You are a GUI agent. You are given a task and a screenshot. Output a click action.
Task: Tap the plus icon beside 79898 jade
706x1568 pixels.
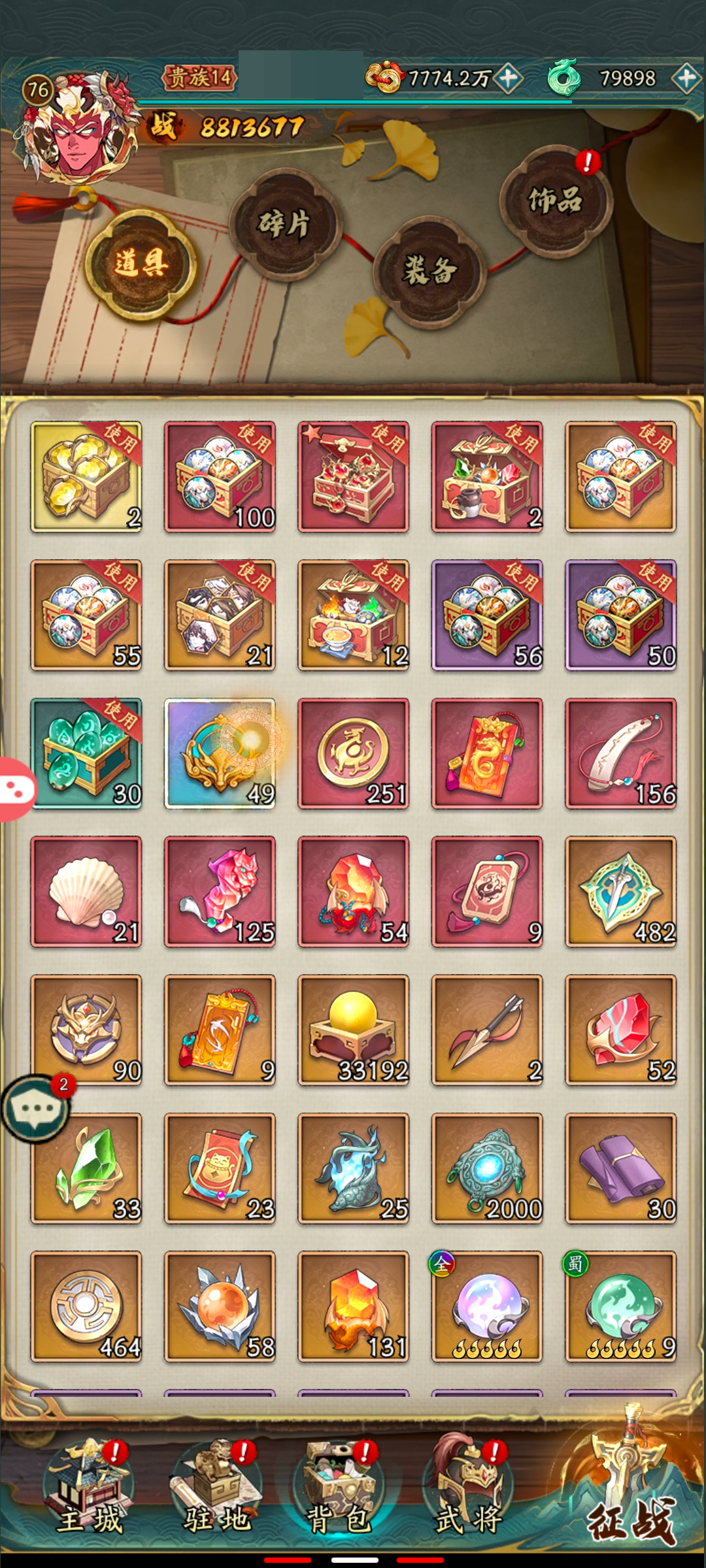pyautogui.click(x=686, y=78)
